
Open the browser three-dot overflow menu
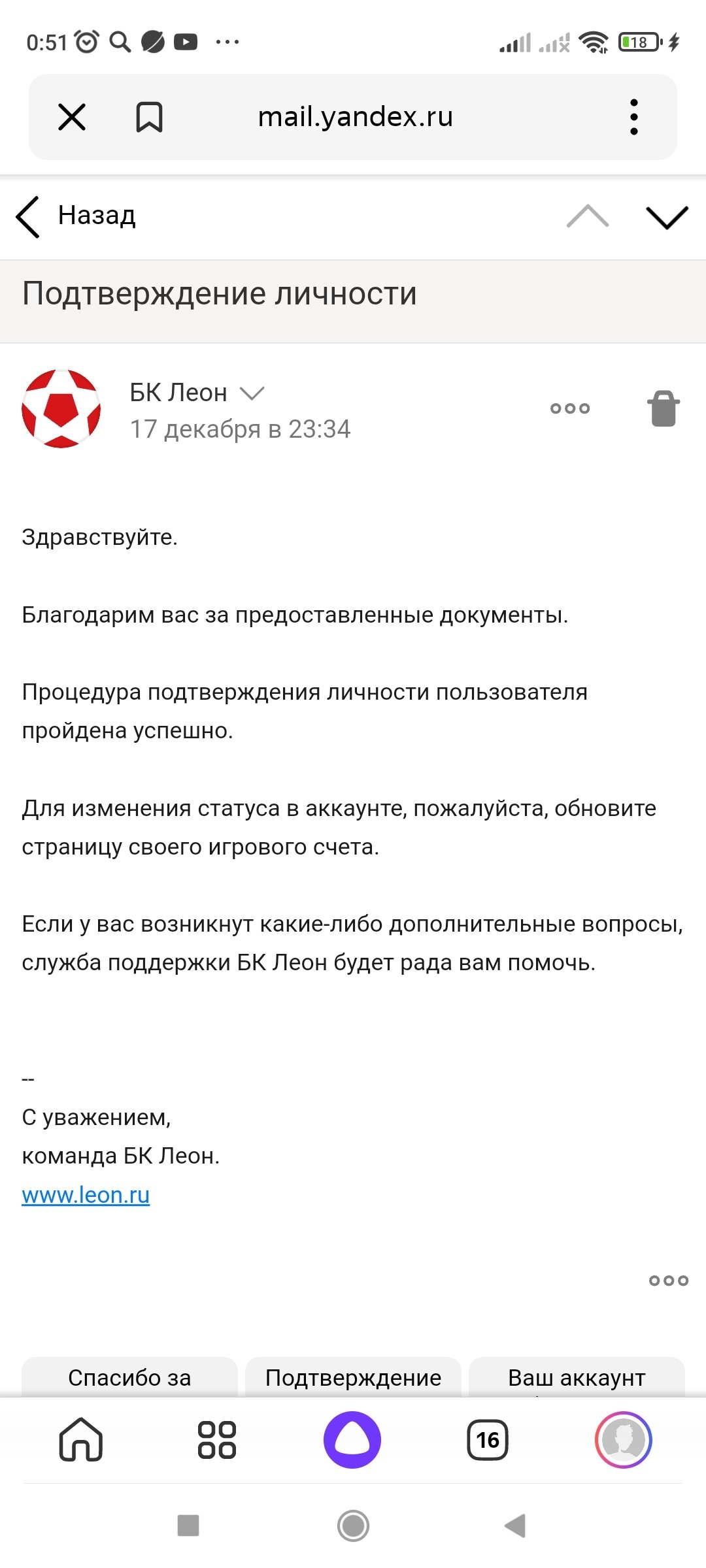[x=633, y=118]
